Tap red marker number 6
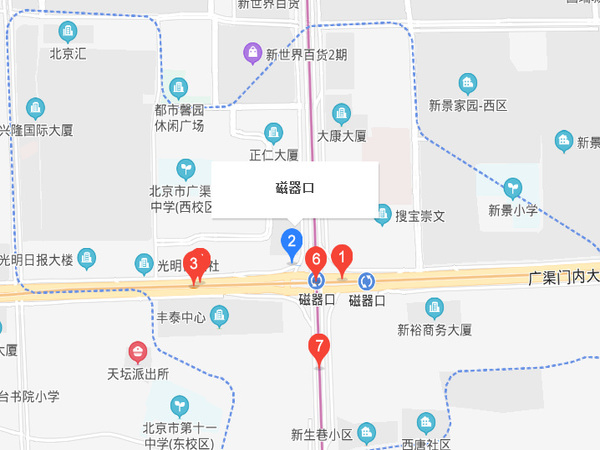This screenshot has width=600, height=450. coord(316,259)
